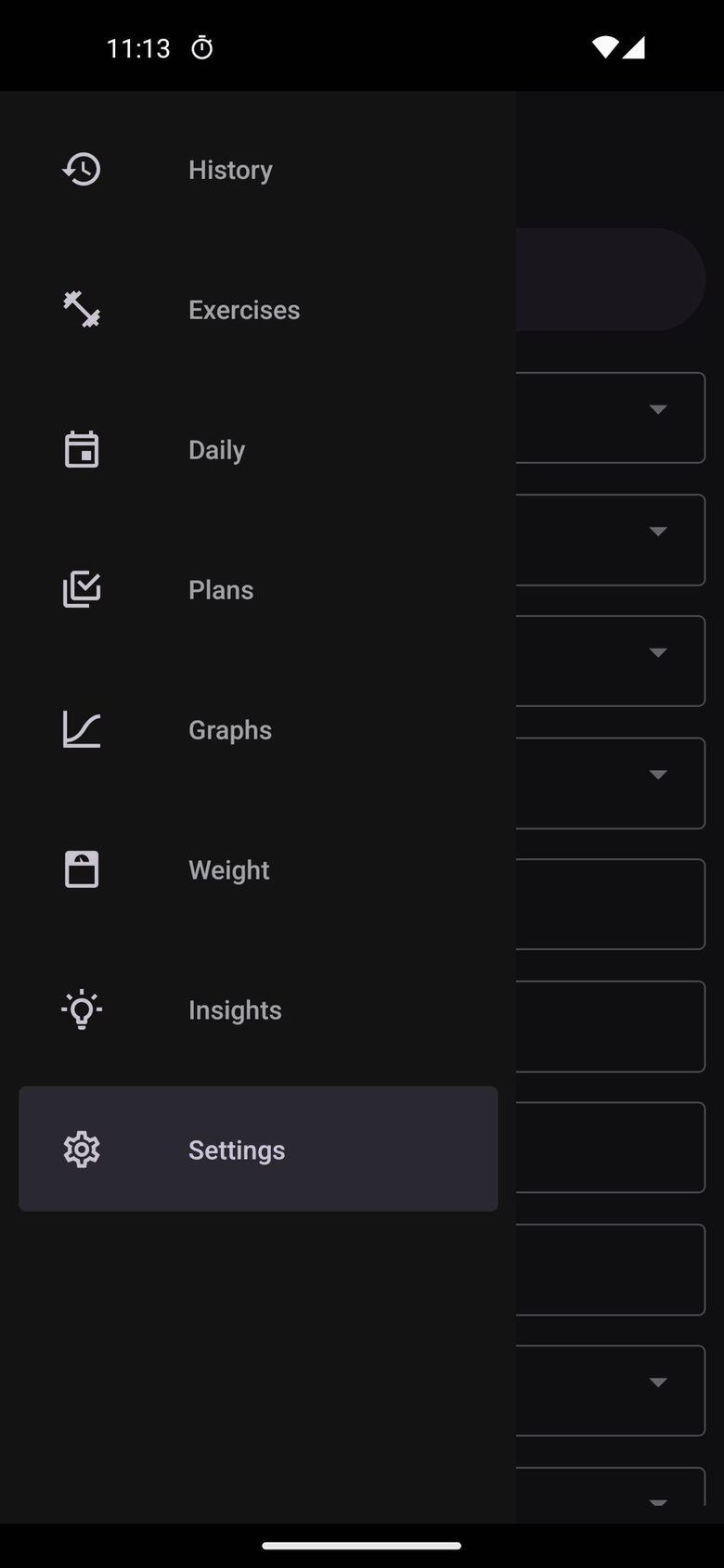Select the History clock icon

(81, 169)
